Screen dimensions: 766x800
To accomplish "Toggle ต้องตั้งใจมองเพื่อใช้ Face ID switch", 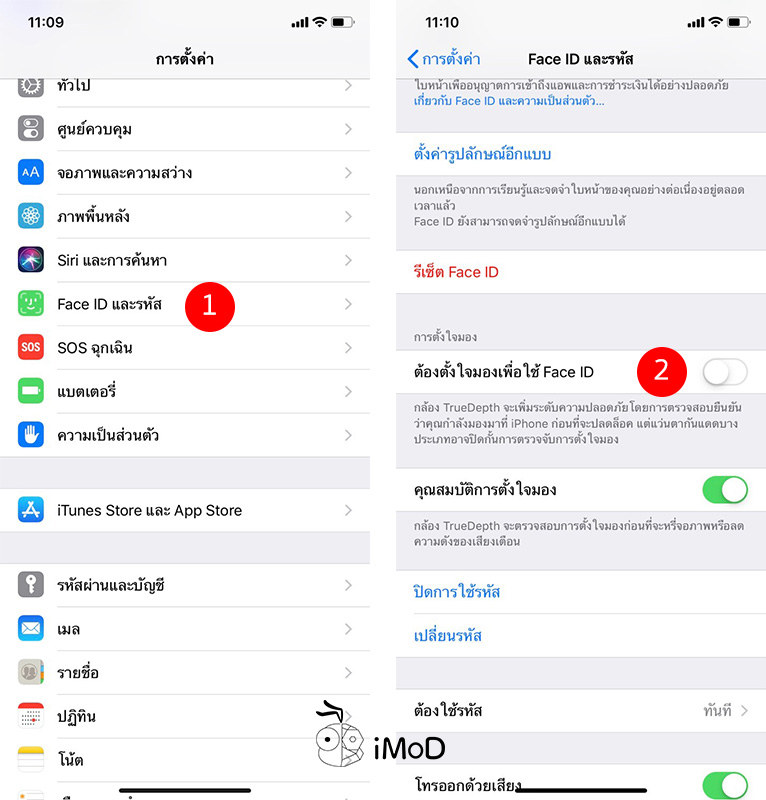I will point(724,372).
